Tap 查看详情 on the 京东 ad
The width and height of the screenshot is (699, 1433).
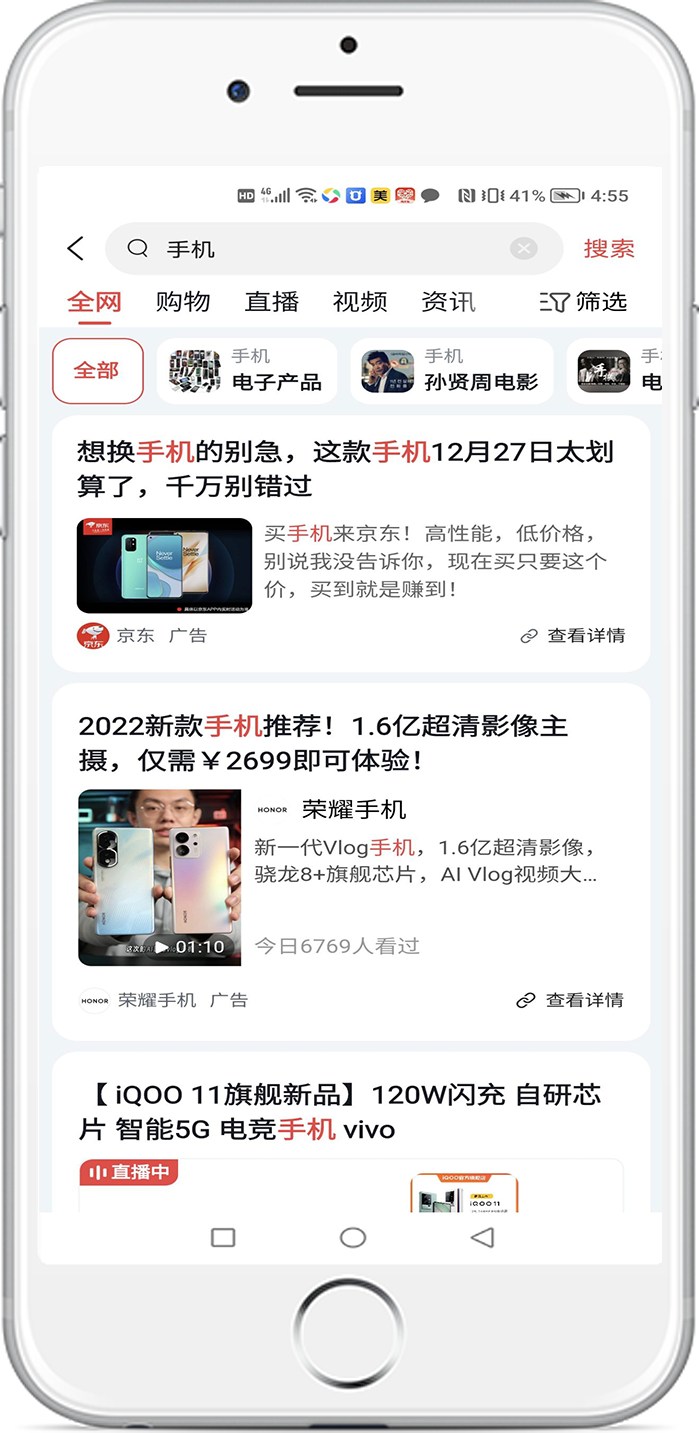pyautogui.click(x=573, y=636)
